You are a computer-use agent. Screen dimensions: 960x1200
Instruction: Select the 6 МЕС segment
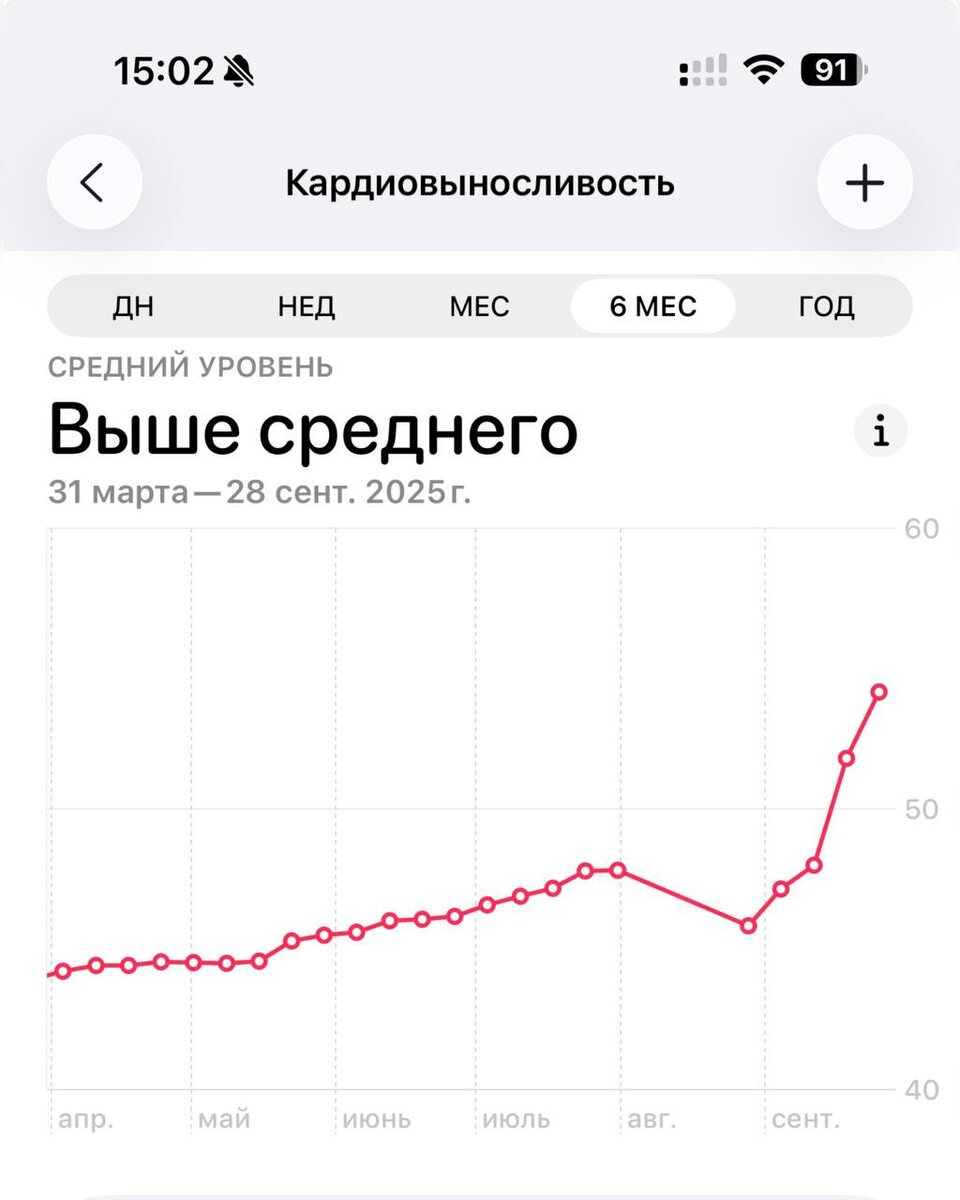(x=652, y=306)
